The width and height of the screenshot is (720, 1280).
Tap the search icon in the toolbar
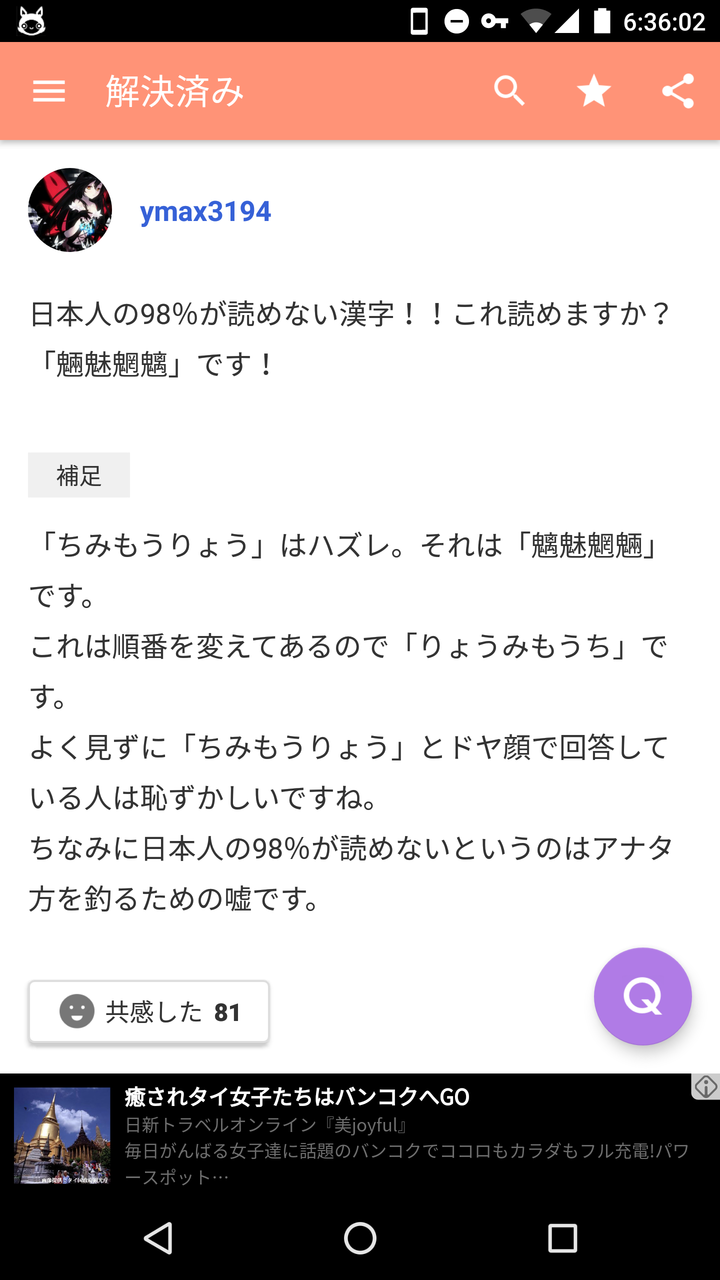510,91
